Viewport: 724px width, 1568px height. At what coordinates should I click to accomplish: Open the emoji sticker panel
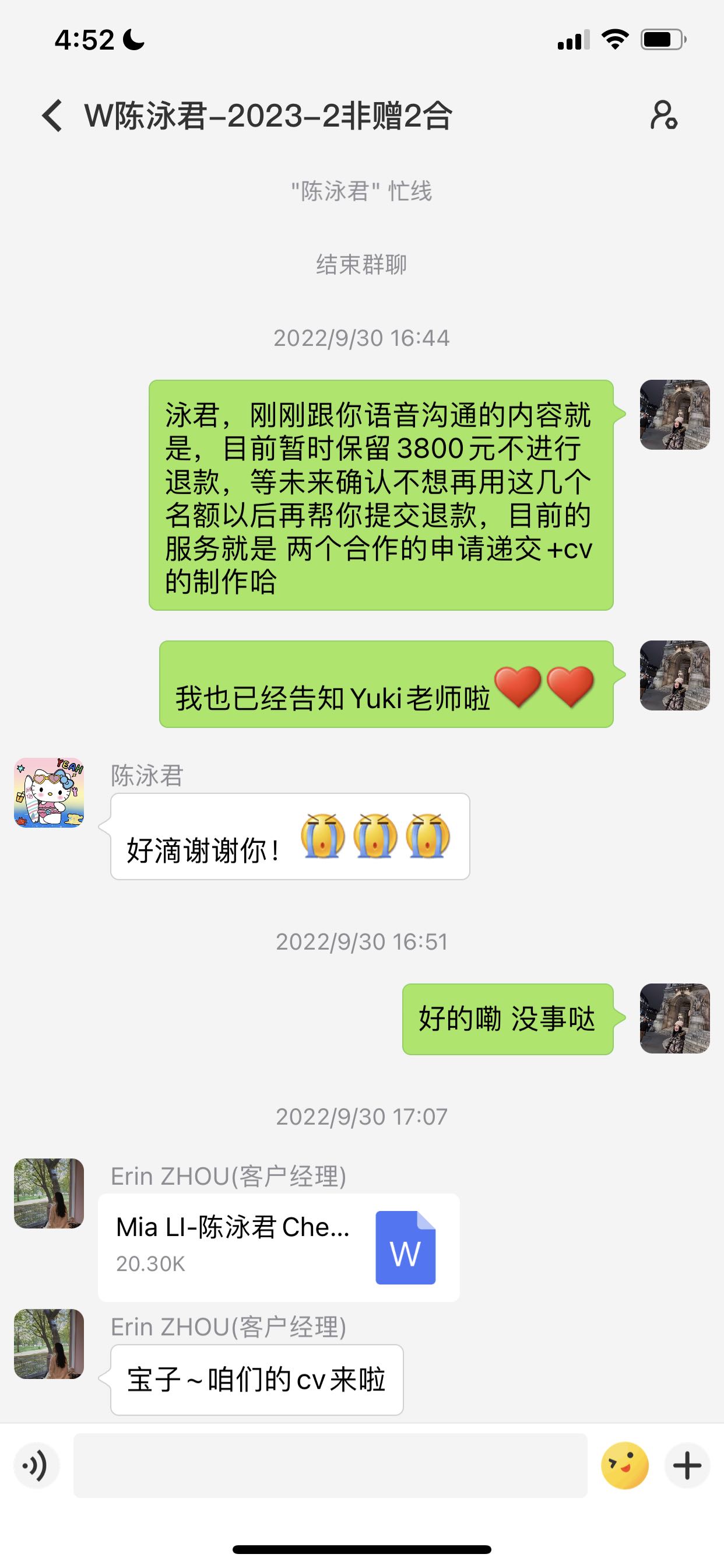click(624, 1466)
